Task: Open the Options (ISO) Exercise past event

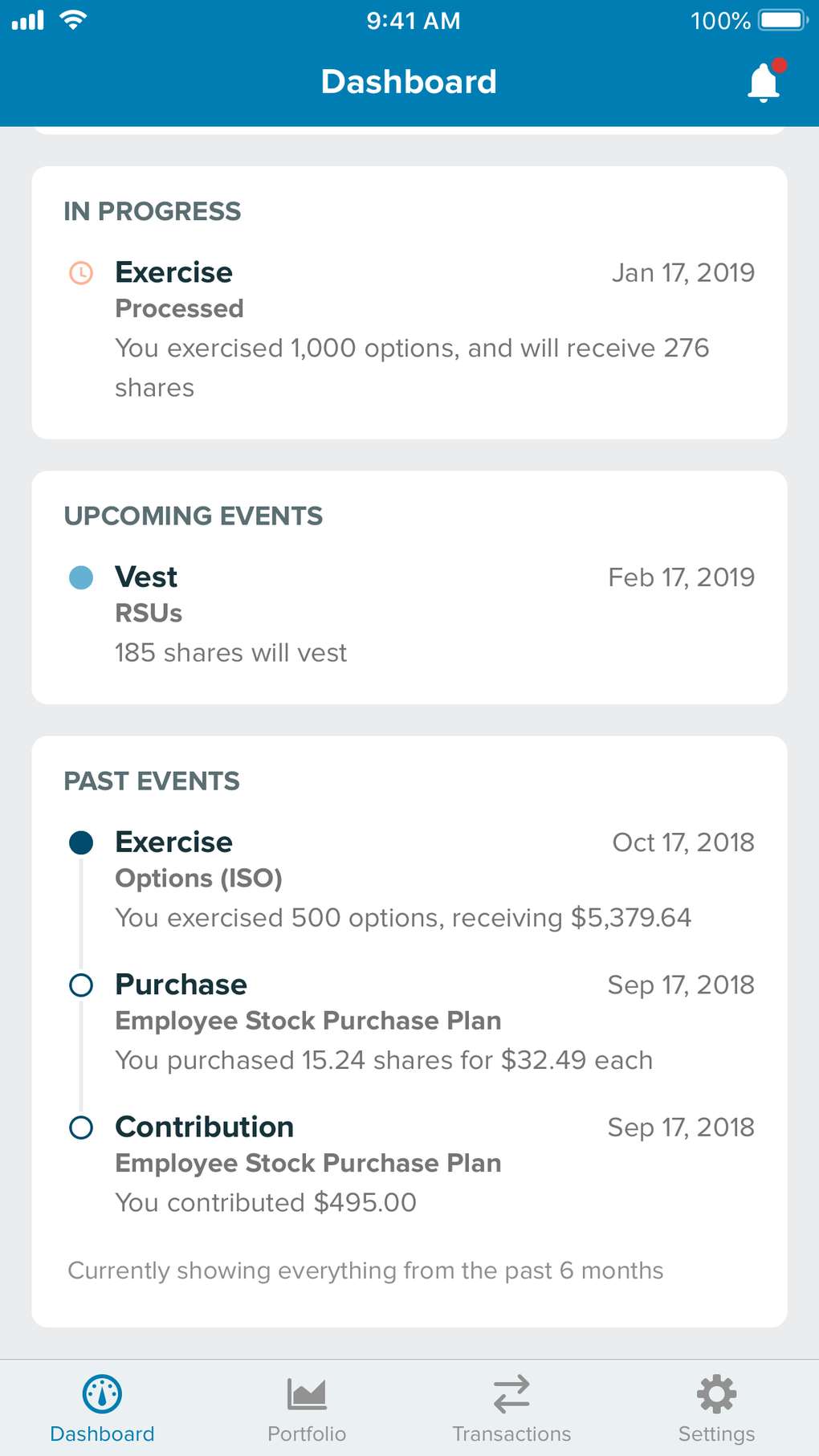Action: click(409, 879)
